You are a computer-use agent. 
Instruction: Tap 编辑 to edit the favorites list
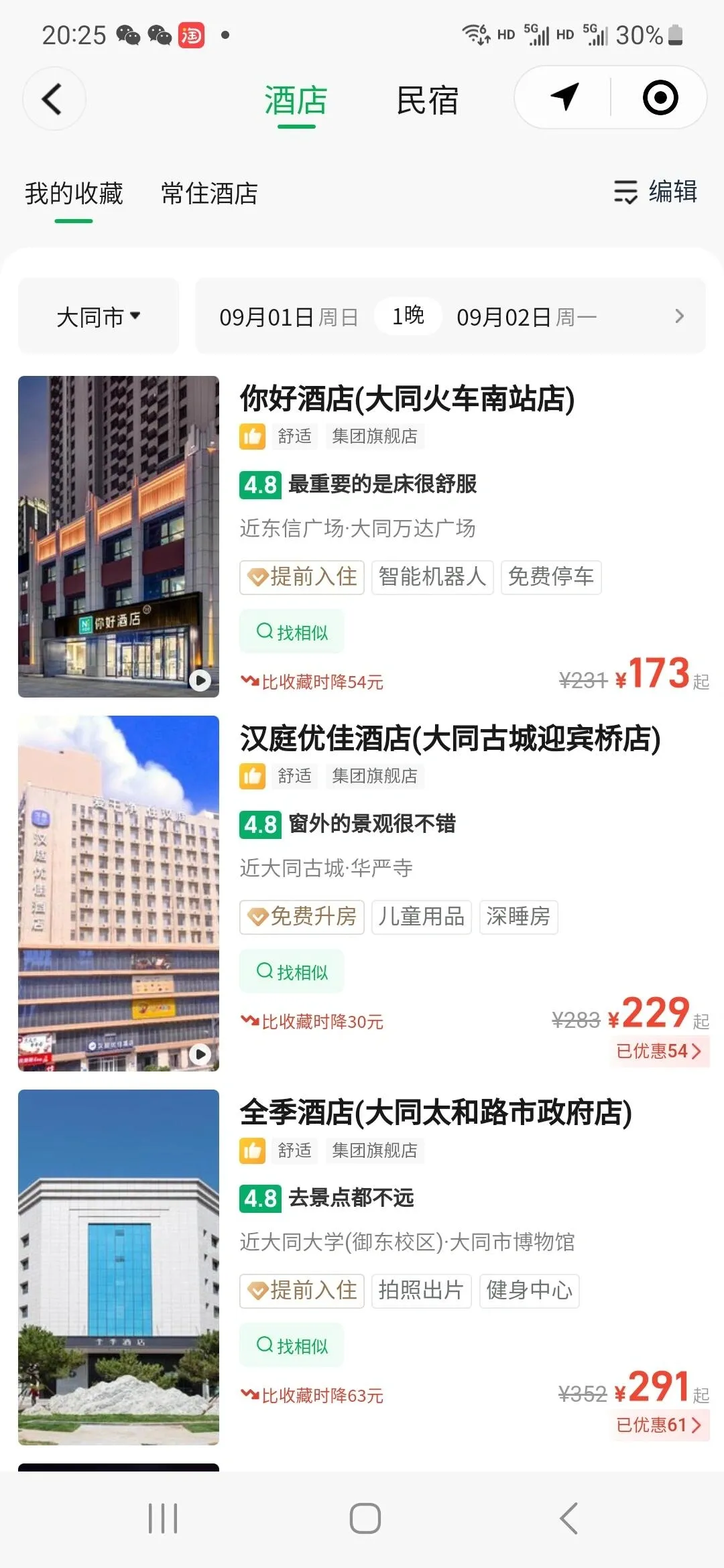pyautogui.click(x=656, y=192)
